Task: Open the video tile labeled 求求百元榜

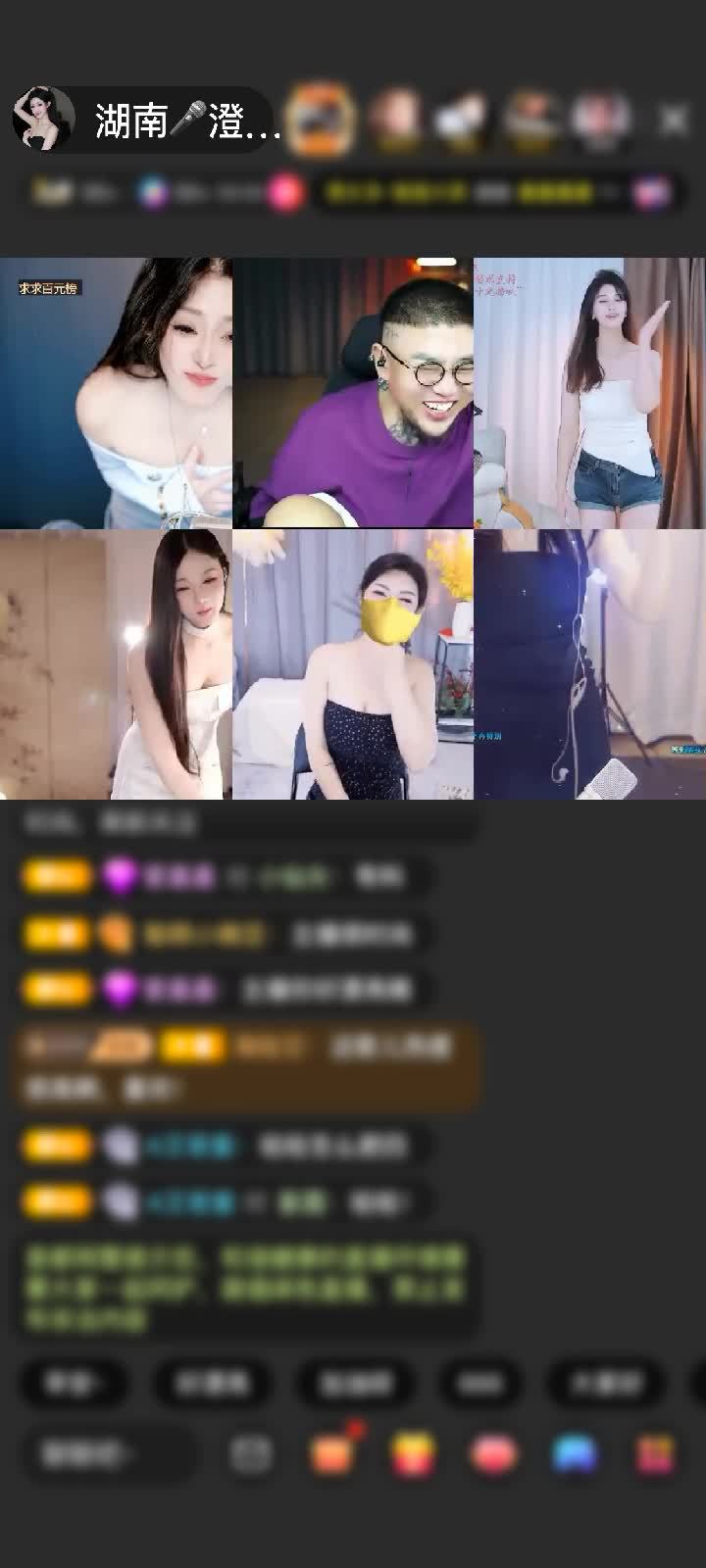Action: [116, 393]
